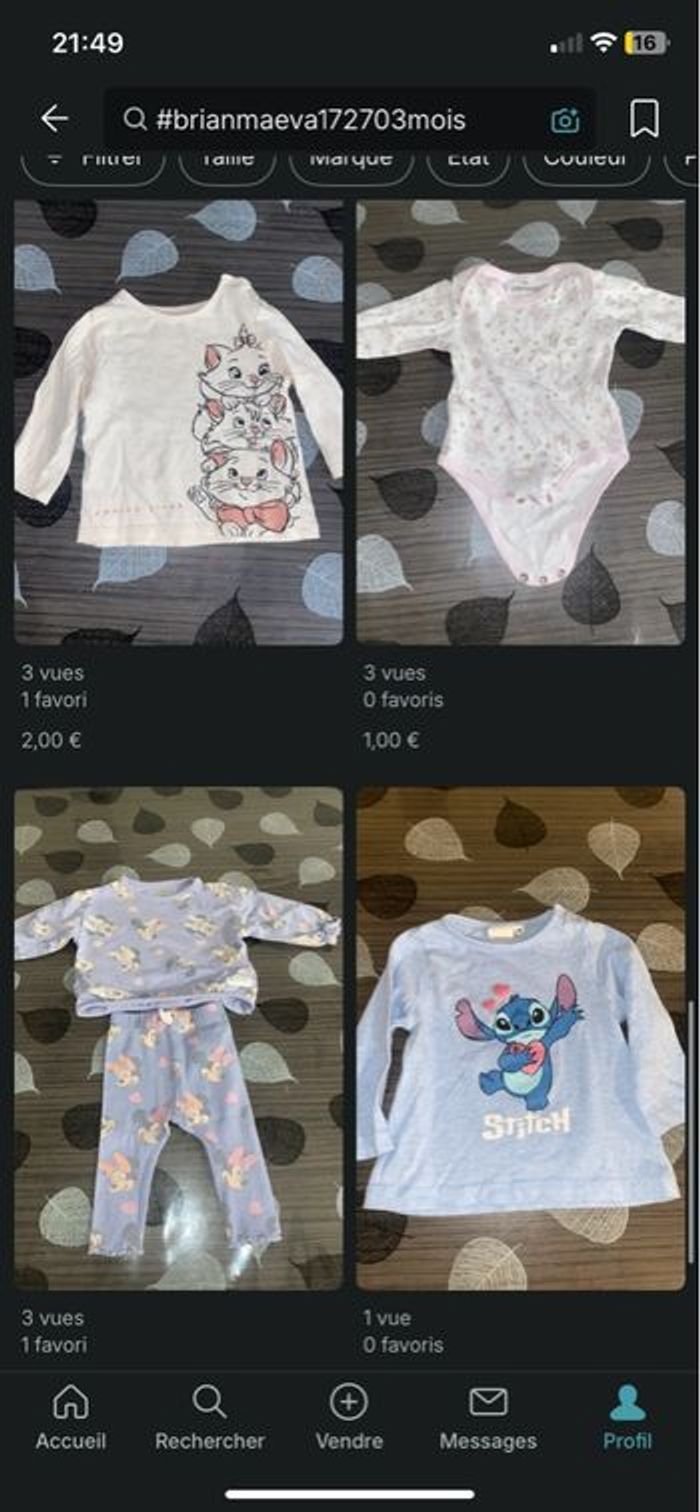
Task: Switch to the Accueil tab
Action: pyautogui.click(x=70, y=1418)
